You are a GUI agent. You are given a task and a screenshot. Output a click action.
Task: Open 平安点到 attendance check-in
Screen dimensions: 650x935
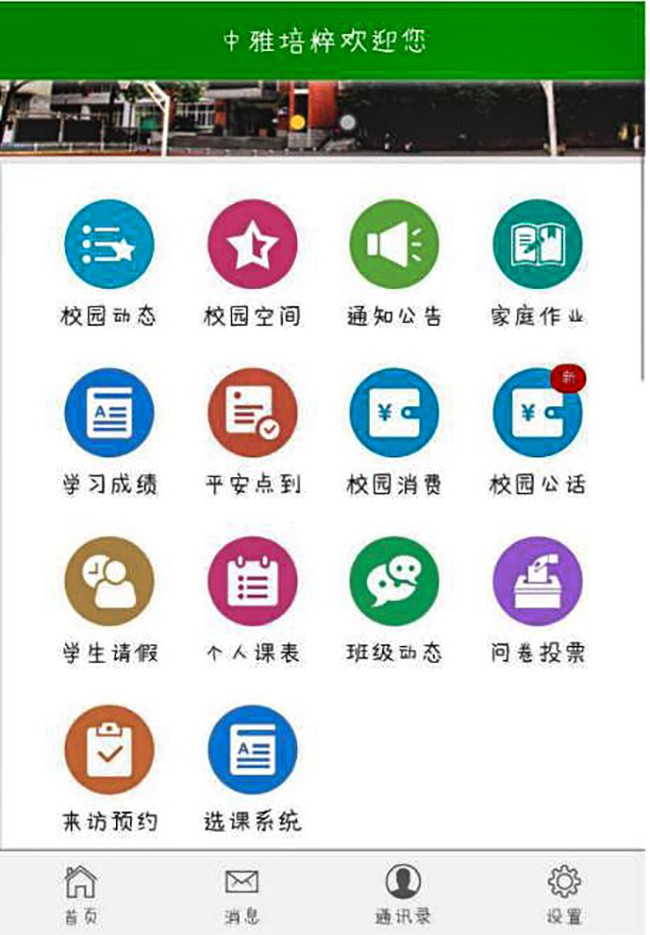[x=252, y=413]
